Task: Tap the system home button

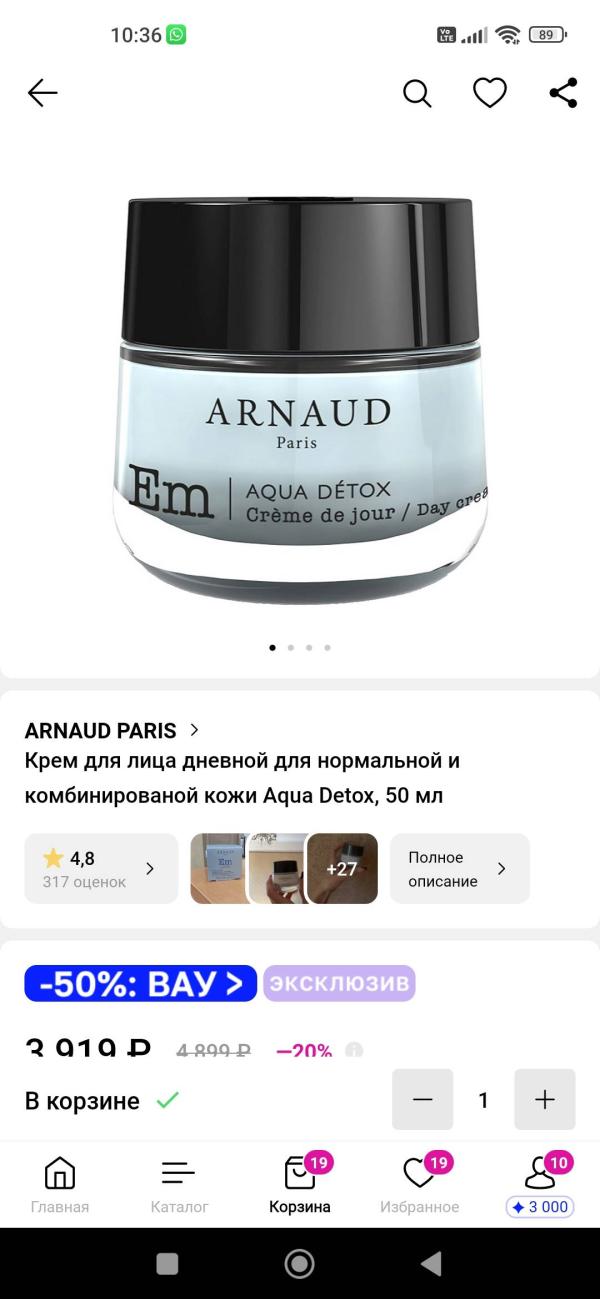Action: [x=300, y=1264]
